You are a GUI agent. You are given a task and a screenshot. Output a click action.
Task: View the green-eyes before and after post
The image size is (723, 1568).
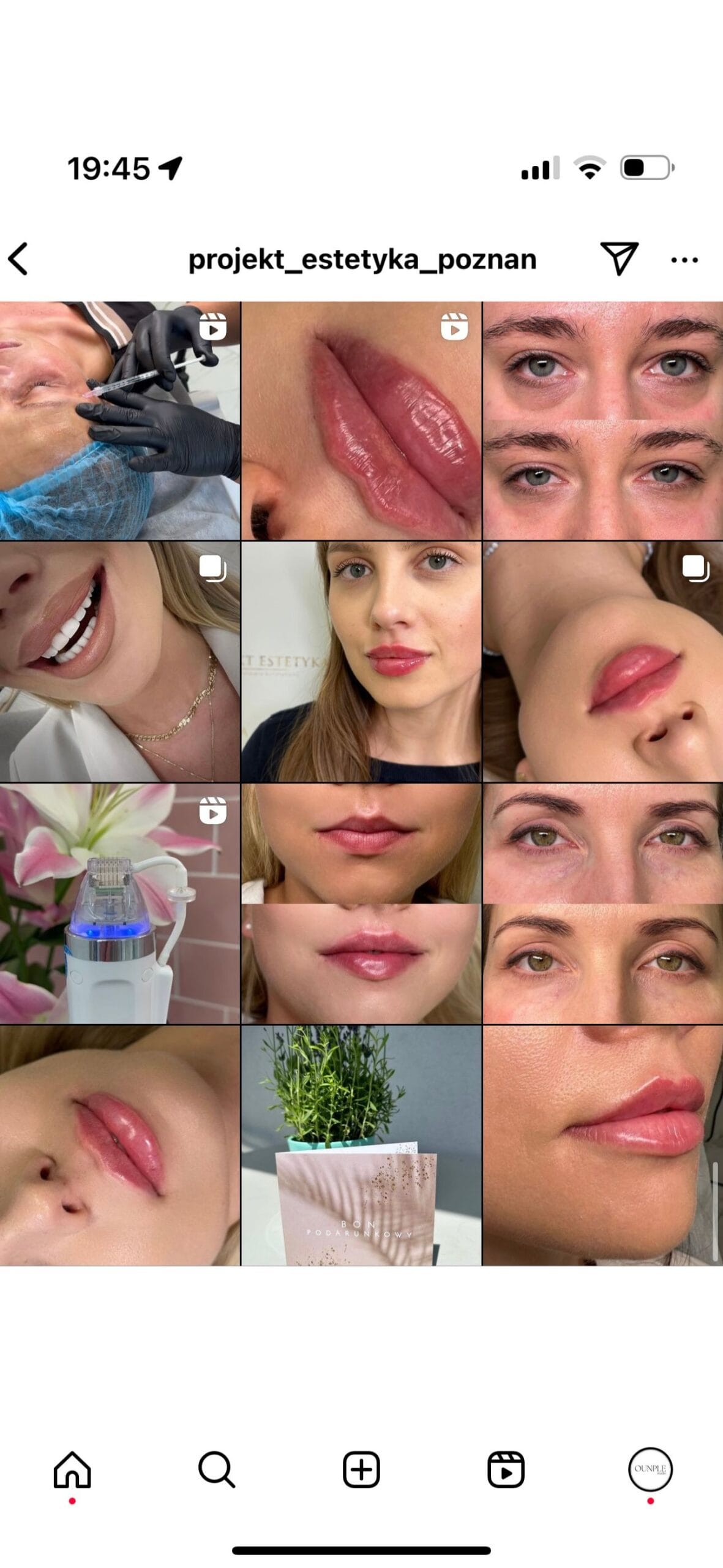click(x=603, y=903)
